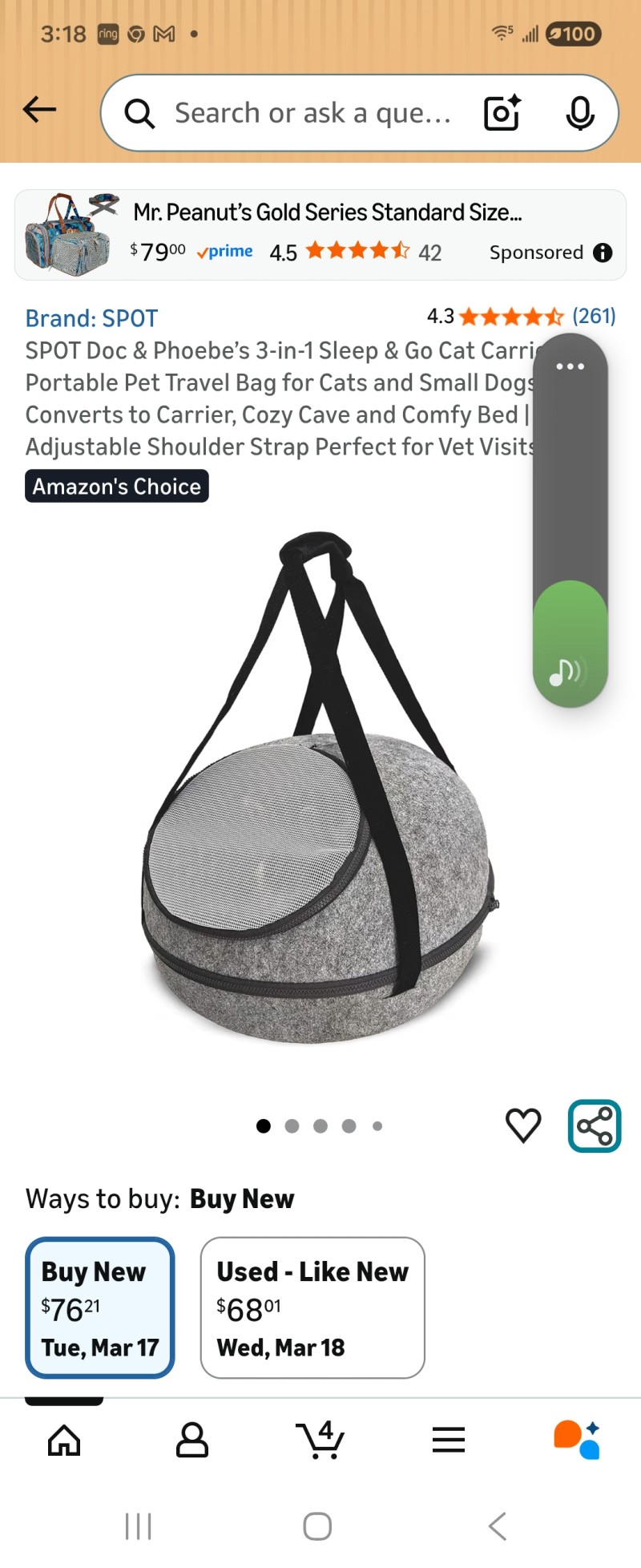
Task: Open the floating widget's three-dot menu
Action: click(x=570, y=366)
